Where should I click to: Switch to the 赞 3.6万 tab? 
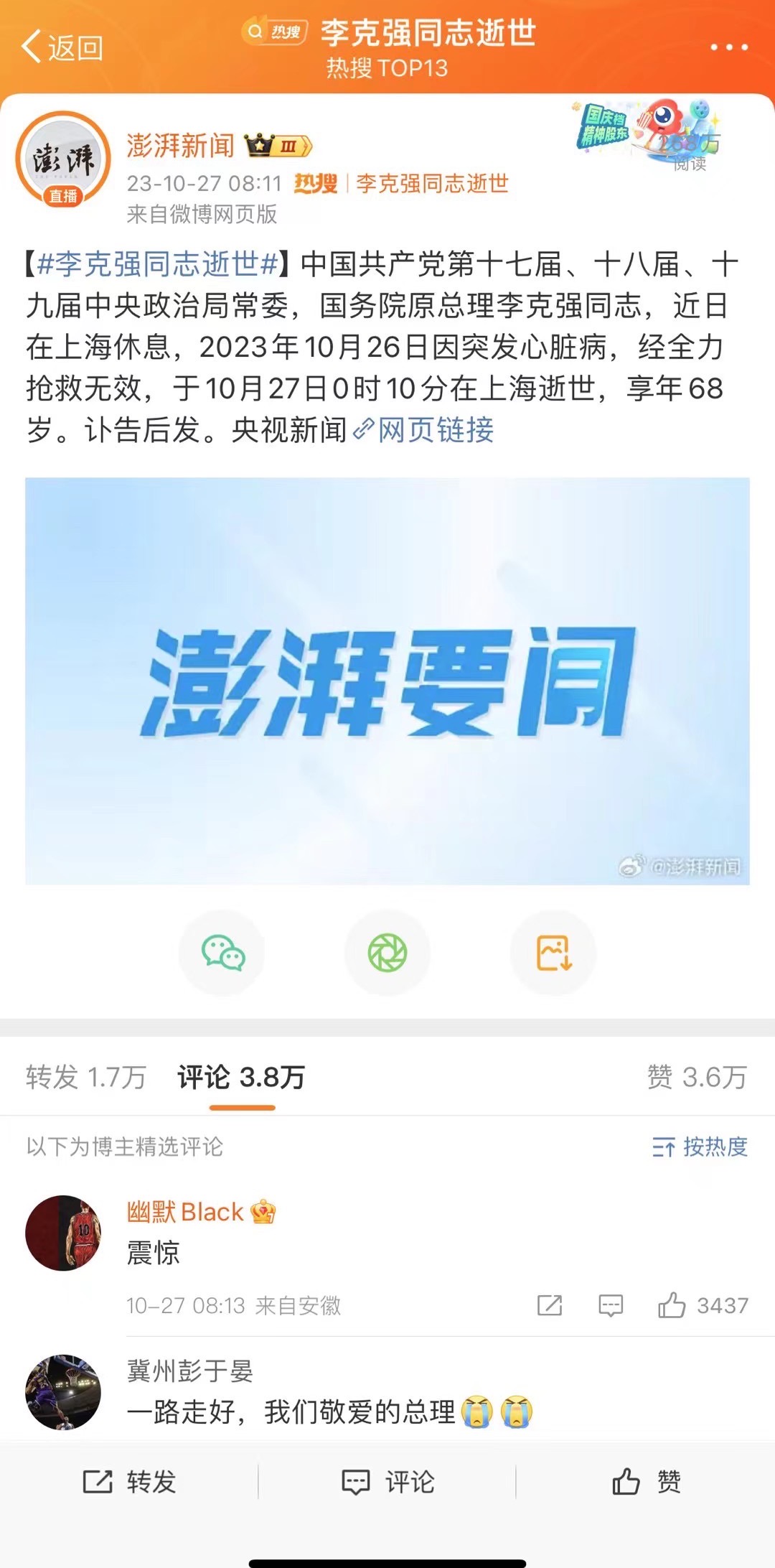tap(697, 1077)
